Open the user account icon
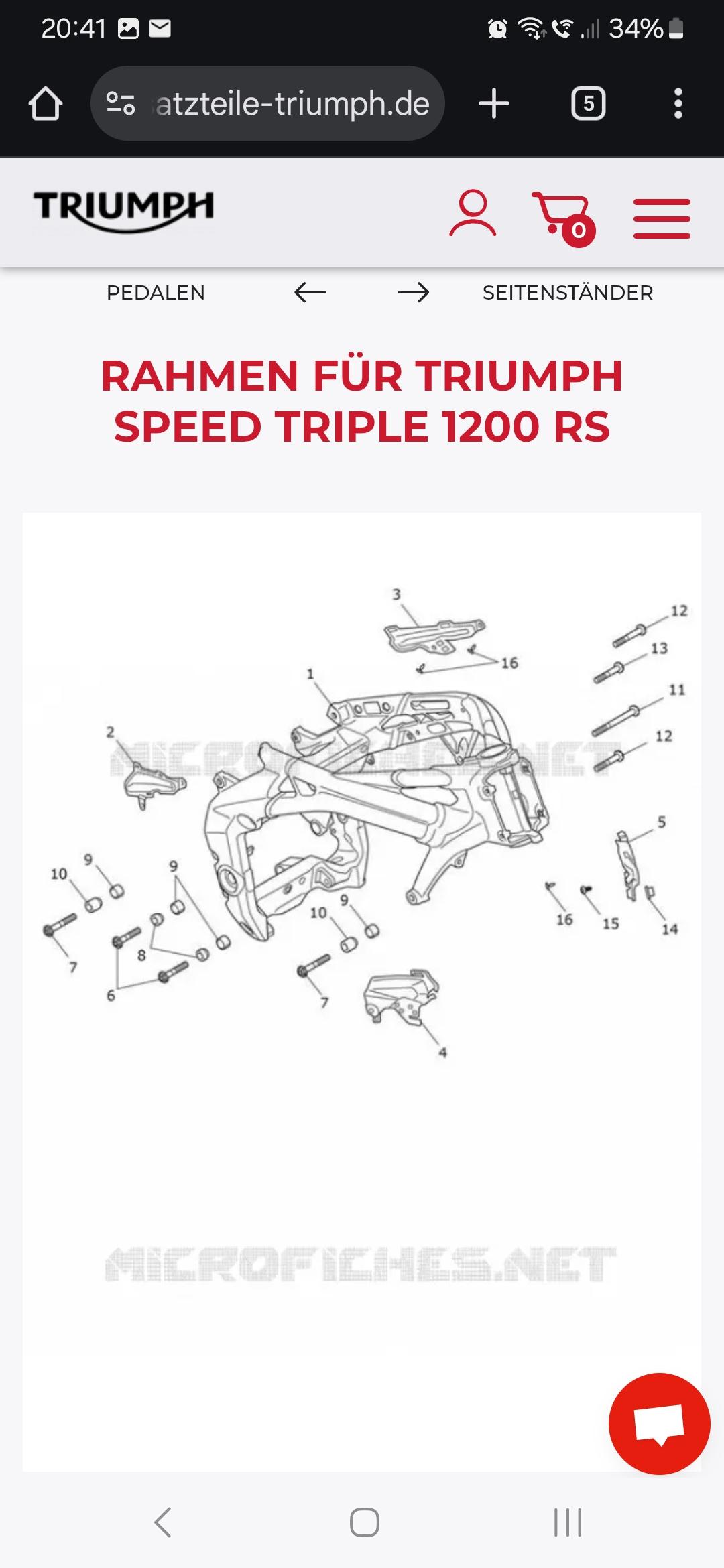The height and width of the screenshot is (1568, 724). pyautogui.click(x=473, y=213)
